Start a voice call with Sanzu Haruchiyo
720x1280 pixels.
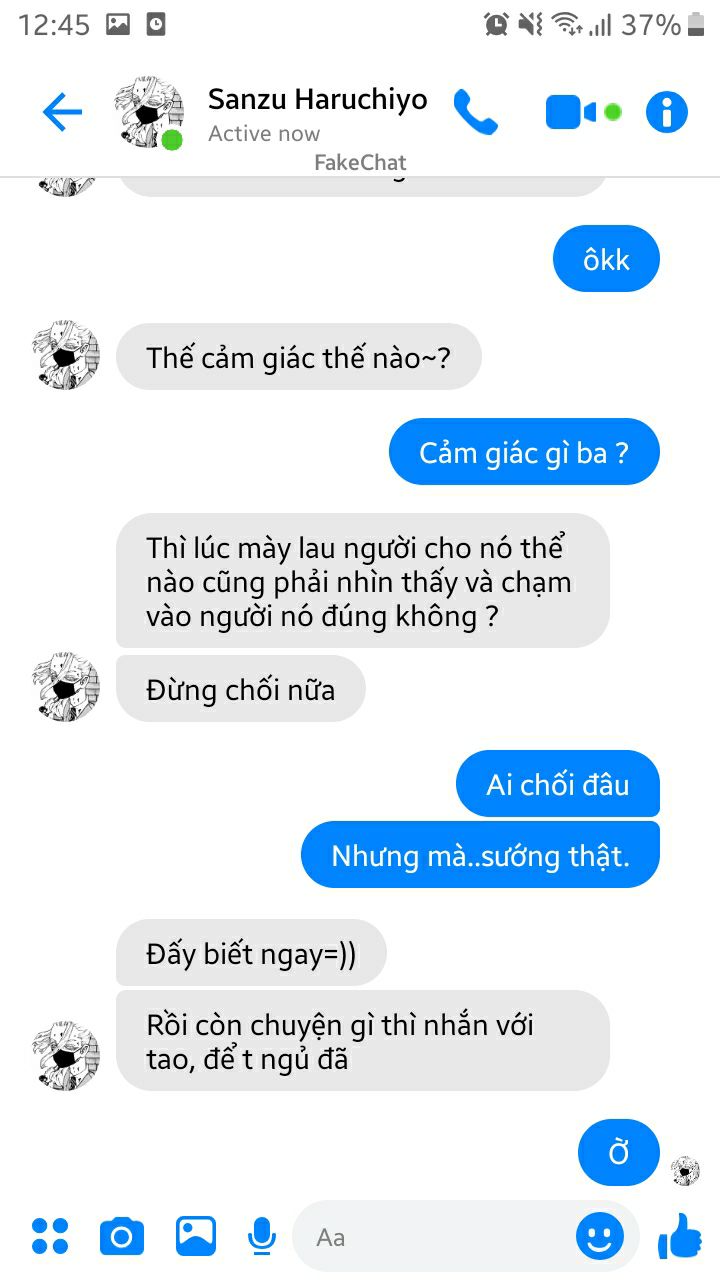(x=475, y=112)
